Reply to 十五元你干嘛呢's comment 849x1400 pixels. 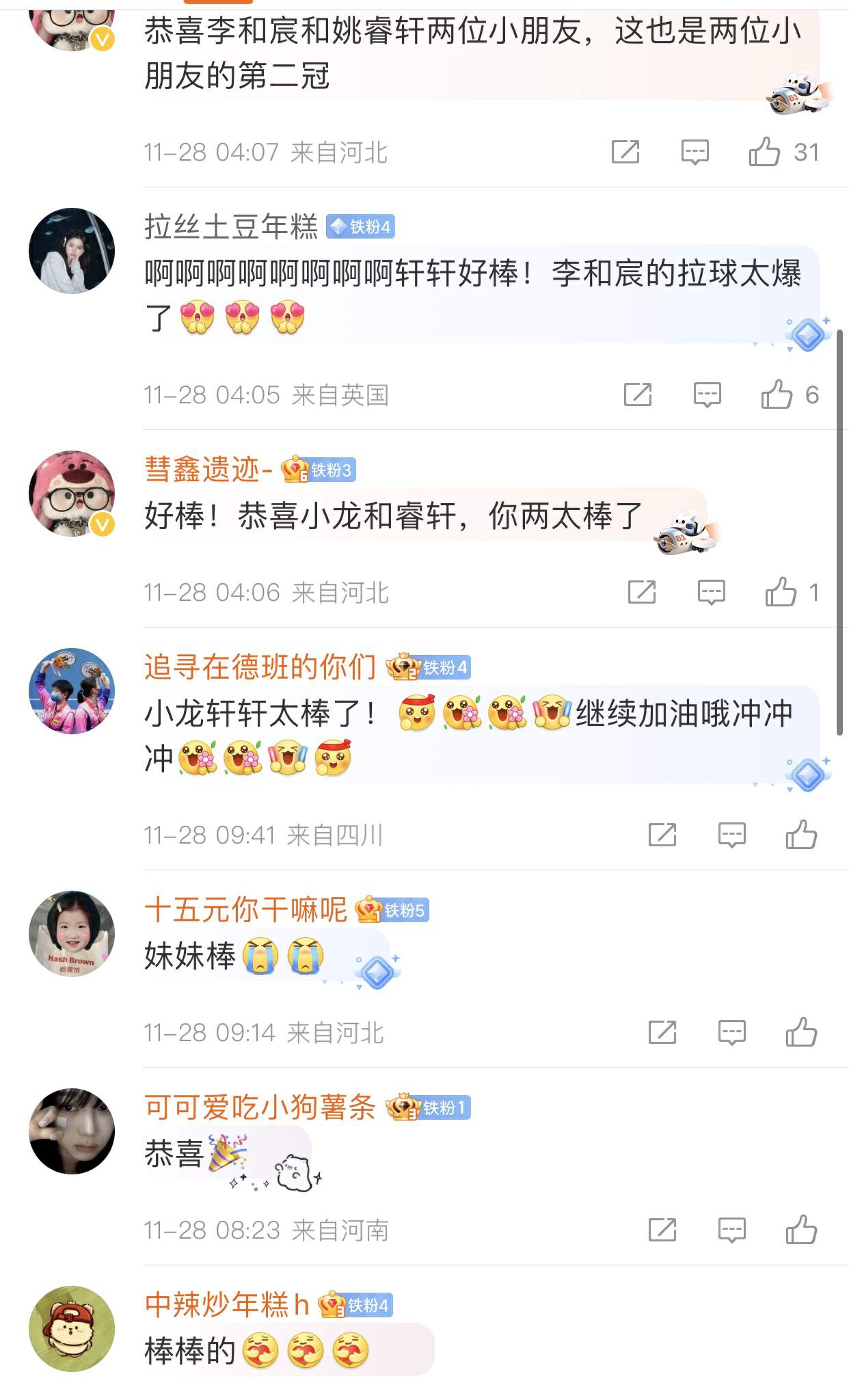pos(731,1032)
